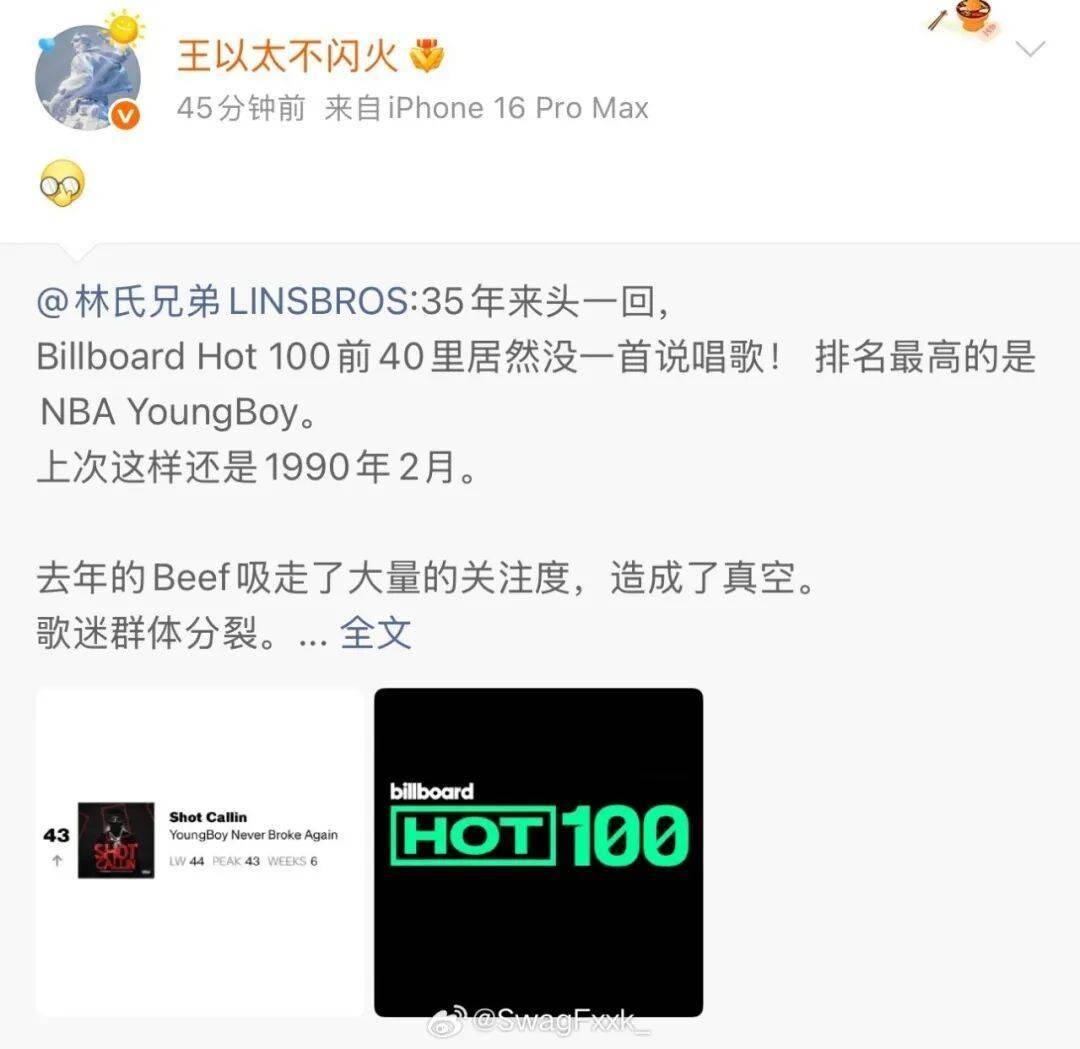Viewport: 1080px width, 1049px height.
Task: Open 王以太不闪火's profile avatar
Action: point(88,78)
